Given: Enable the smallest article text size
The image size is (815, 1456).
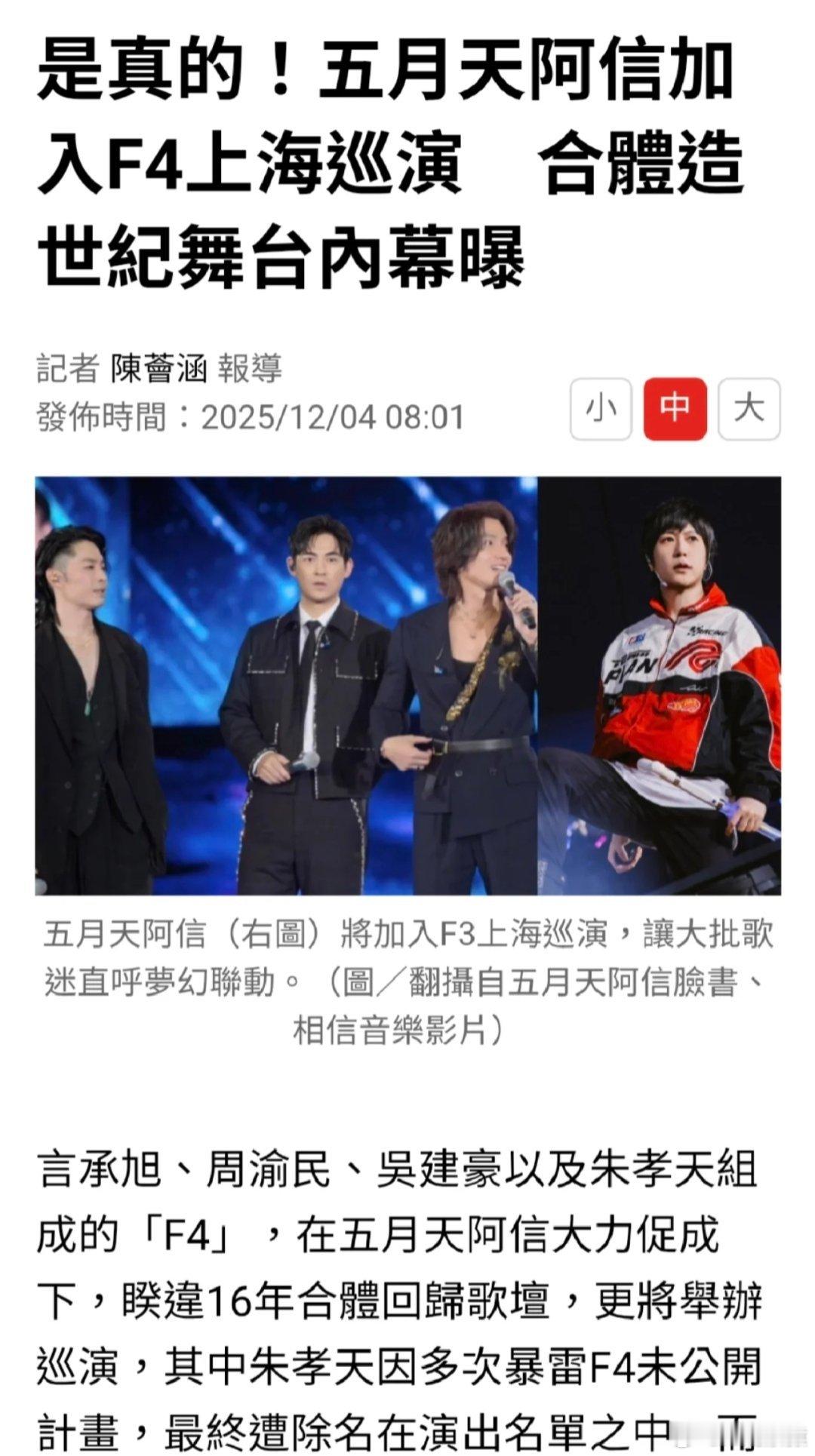Looking at the screenshot, I should [600, 407].
